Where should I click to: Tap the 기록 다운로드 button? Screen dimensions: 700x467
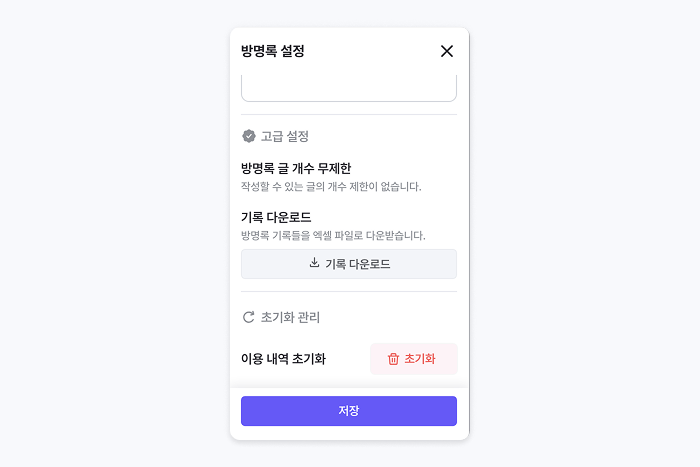pos(349,264)
